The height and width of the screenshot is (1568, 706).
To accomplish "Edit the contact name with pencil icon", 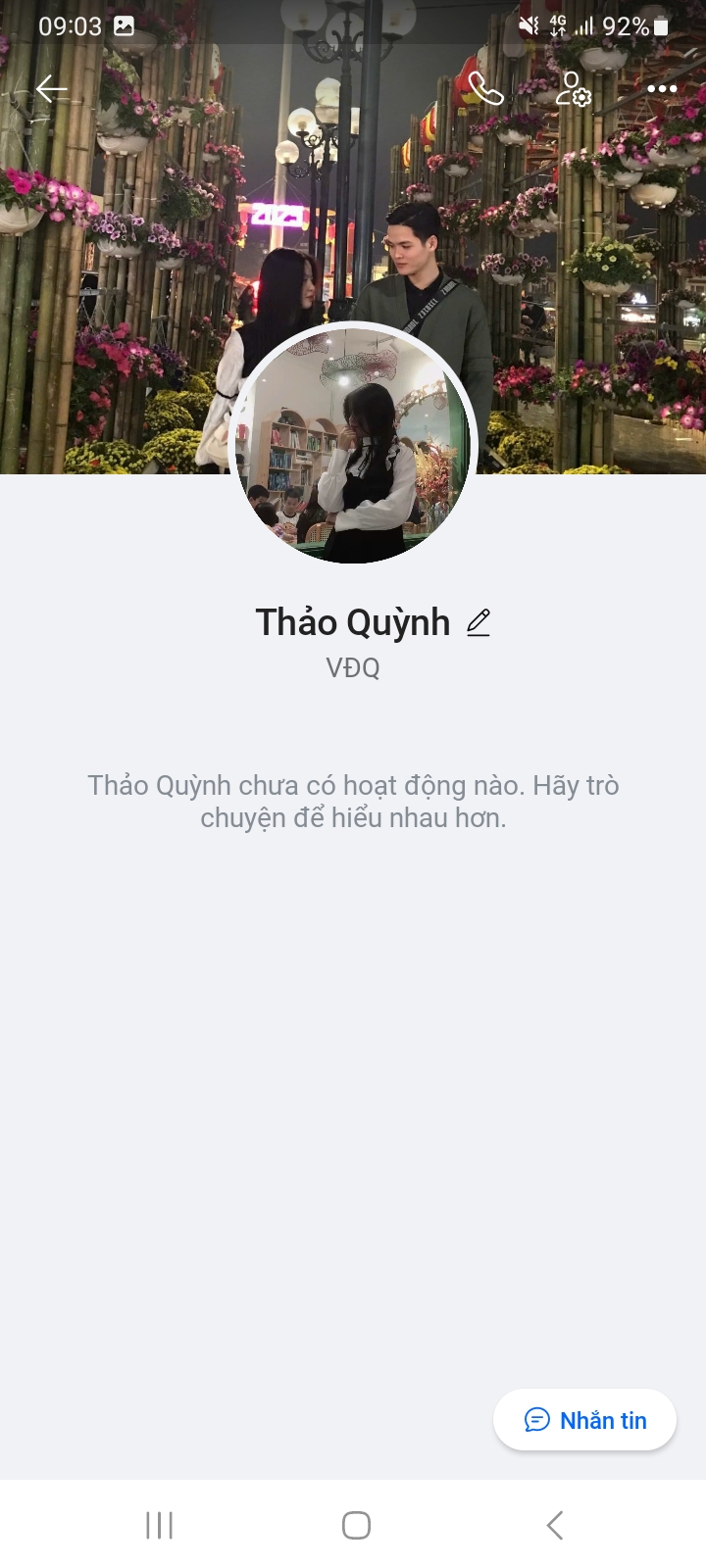I will point(479,622).
